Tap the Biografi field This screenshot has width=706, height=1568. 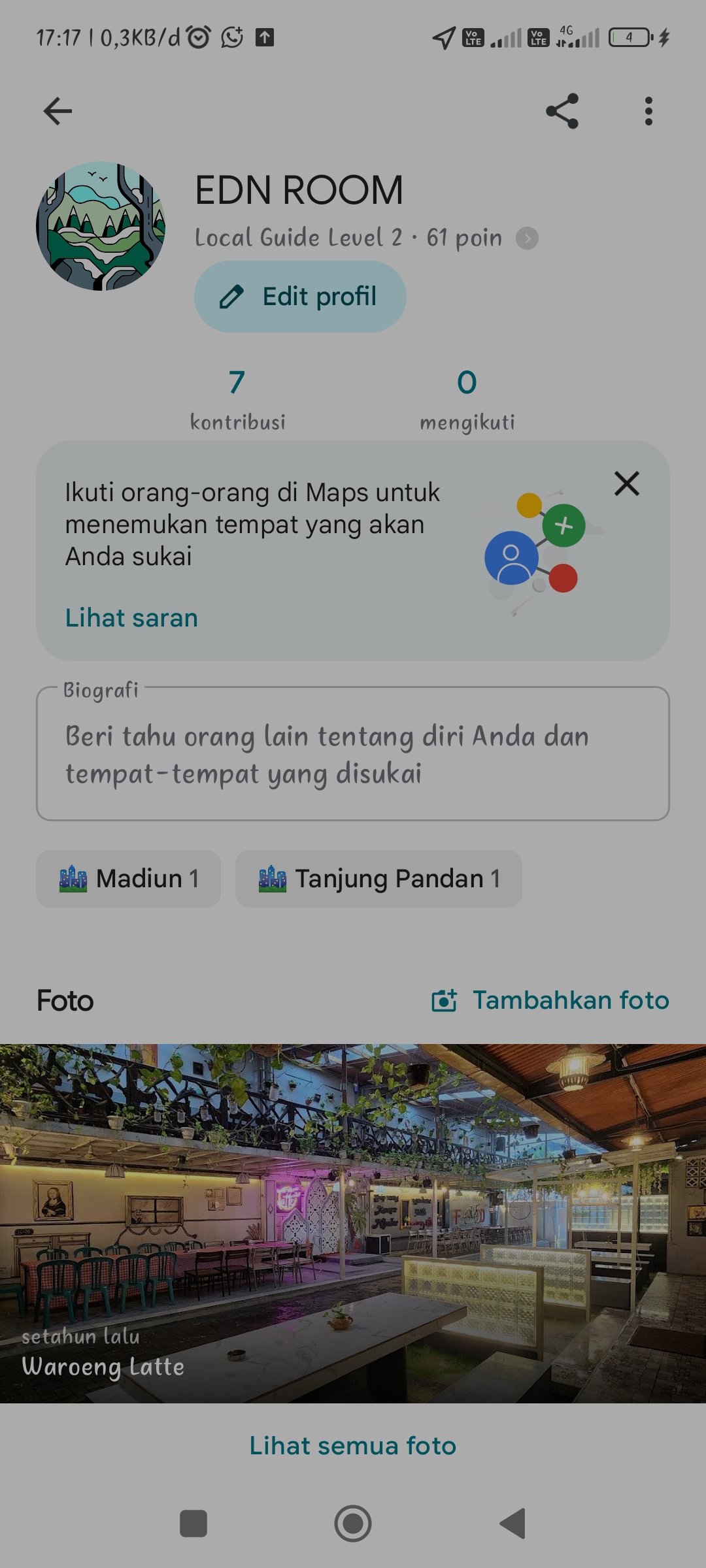(x=353, y=753)
